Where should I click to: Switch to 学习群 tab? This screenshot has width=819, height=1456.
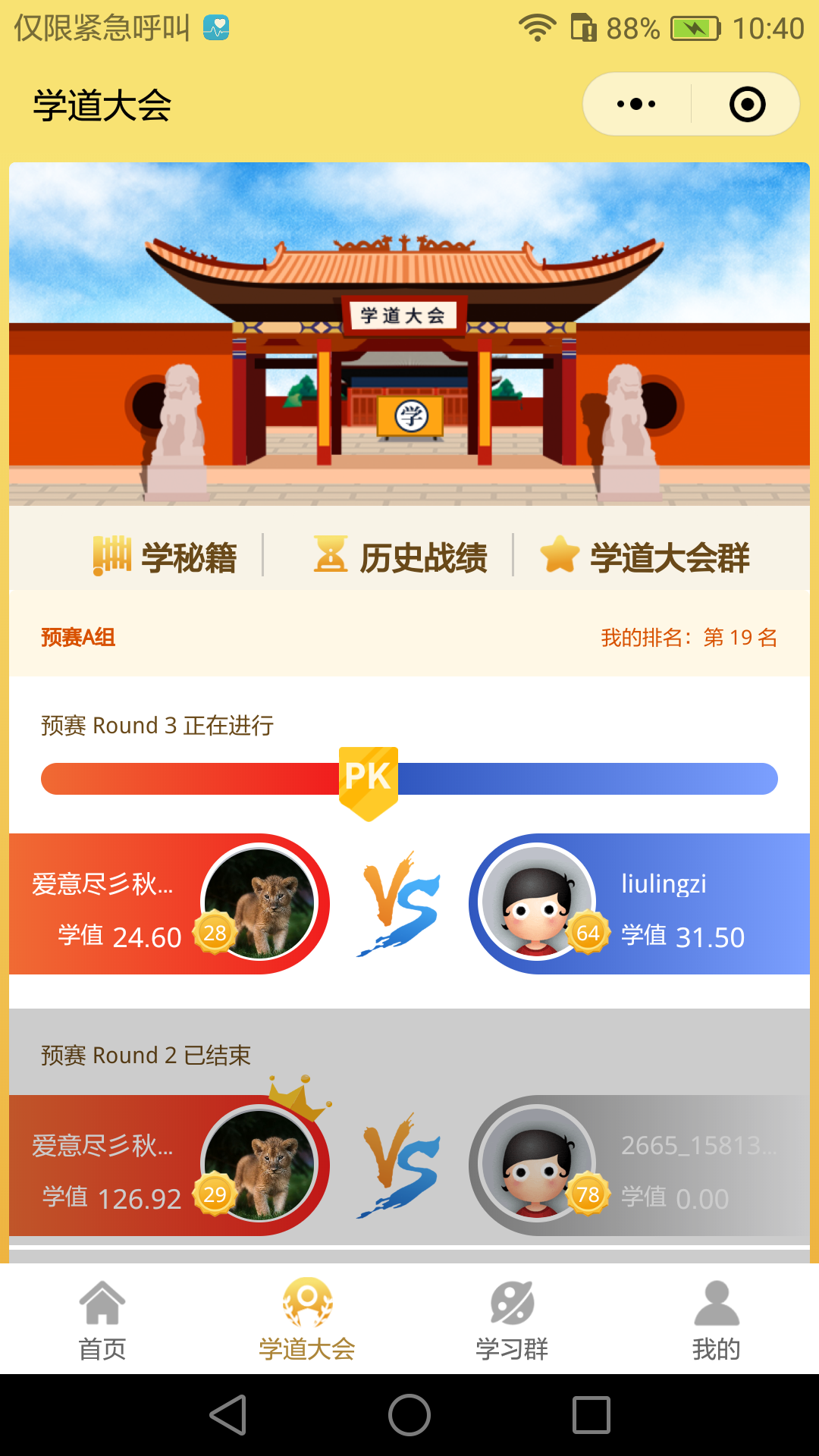(x=512, y=1319)
